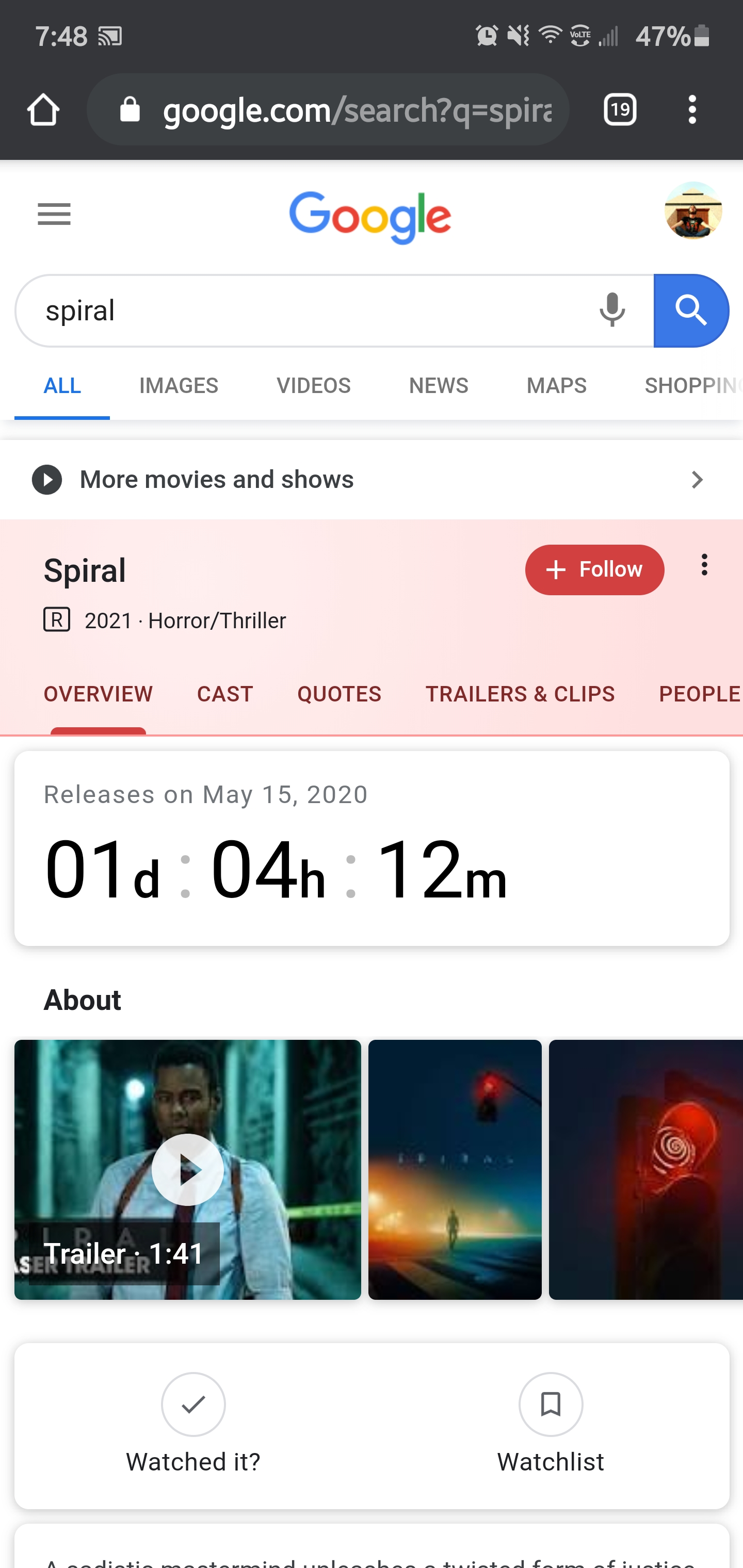Tap the blue search button
This screenshot has width=743, height=1568.
[x=690, y=311]
